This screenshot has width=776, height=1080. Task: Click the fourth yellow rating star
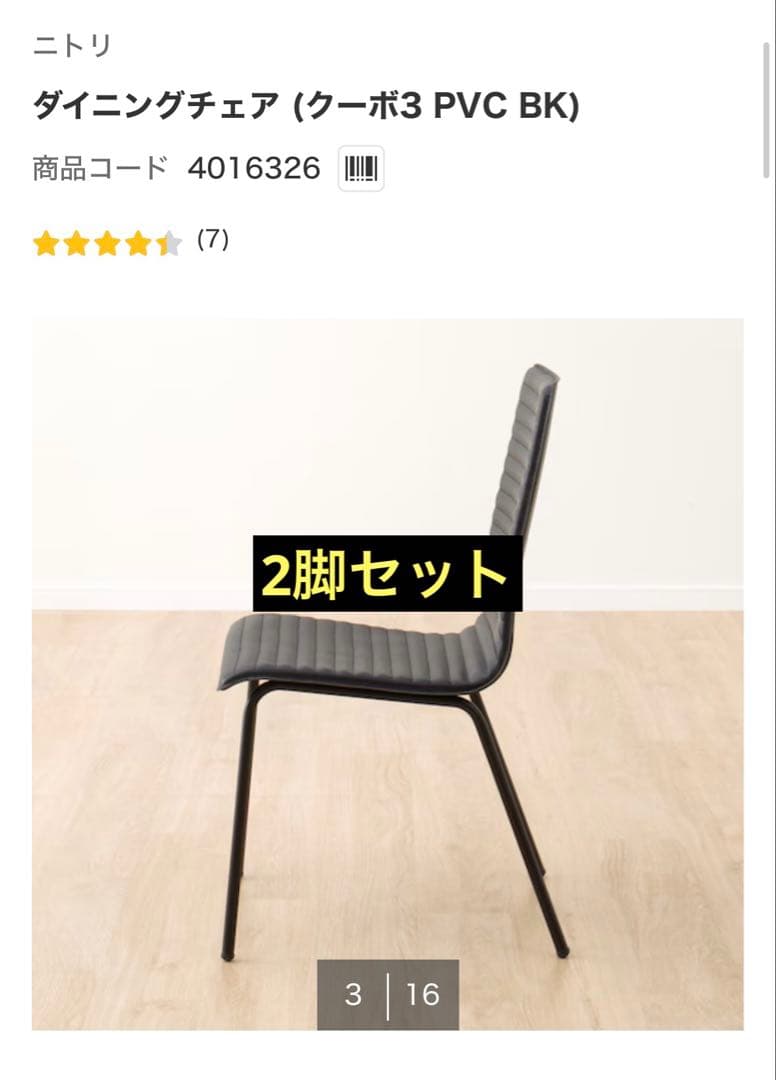coord(136,241)
